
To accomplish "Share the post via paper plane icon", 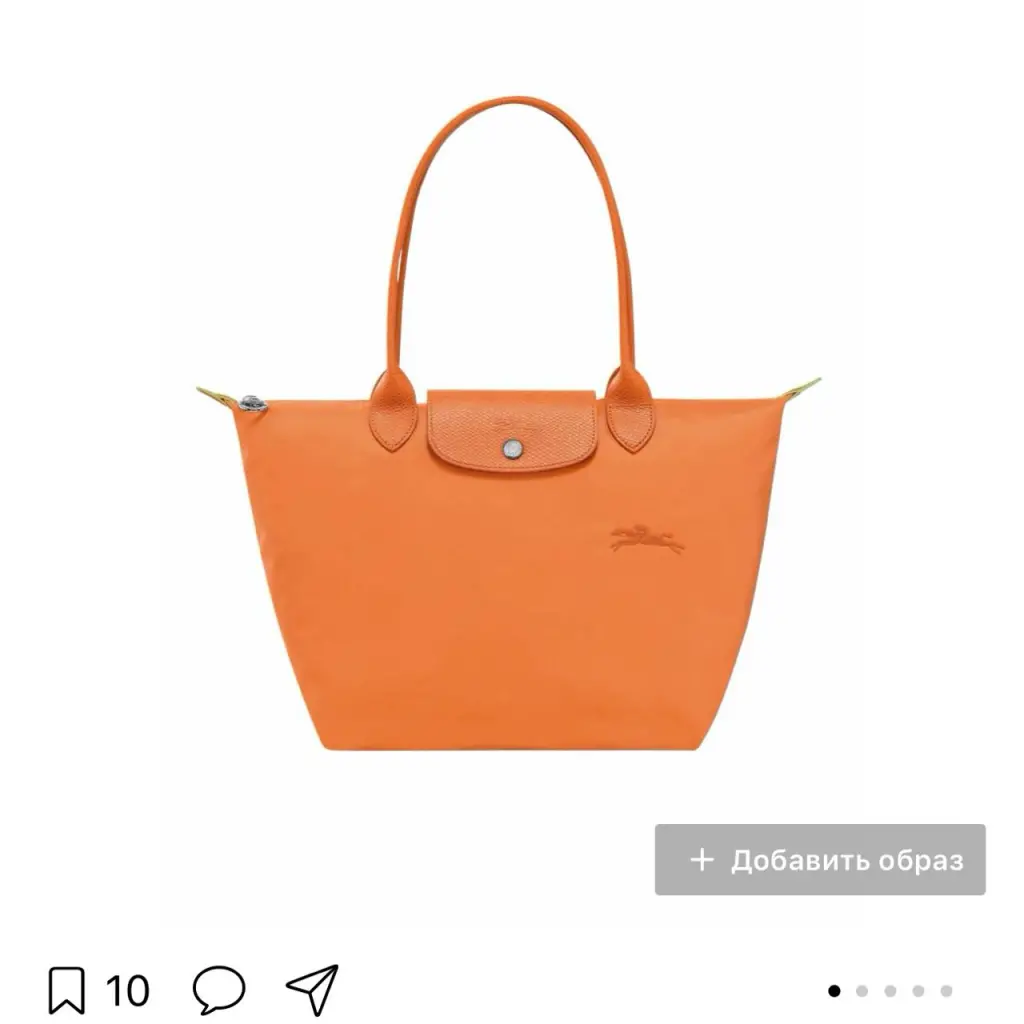I will (x=312, y=989).
